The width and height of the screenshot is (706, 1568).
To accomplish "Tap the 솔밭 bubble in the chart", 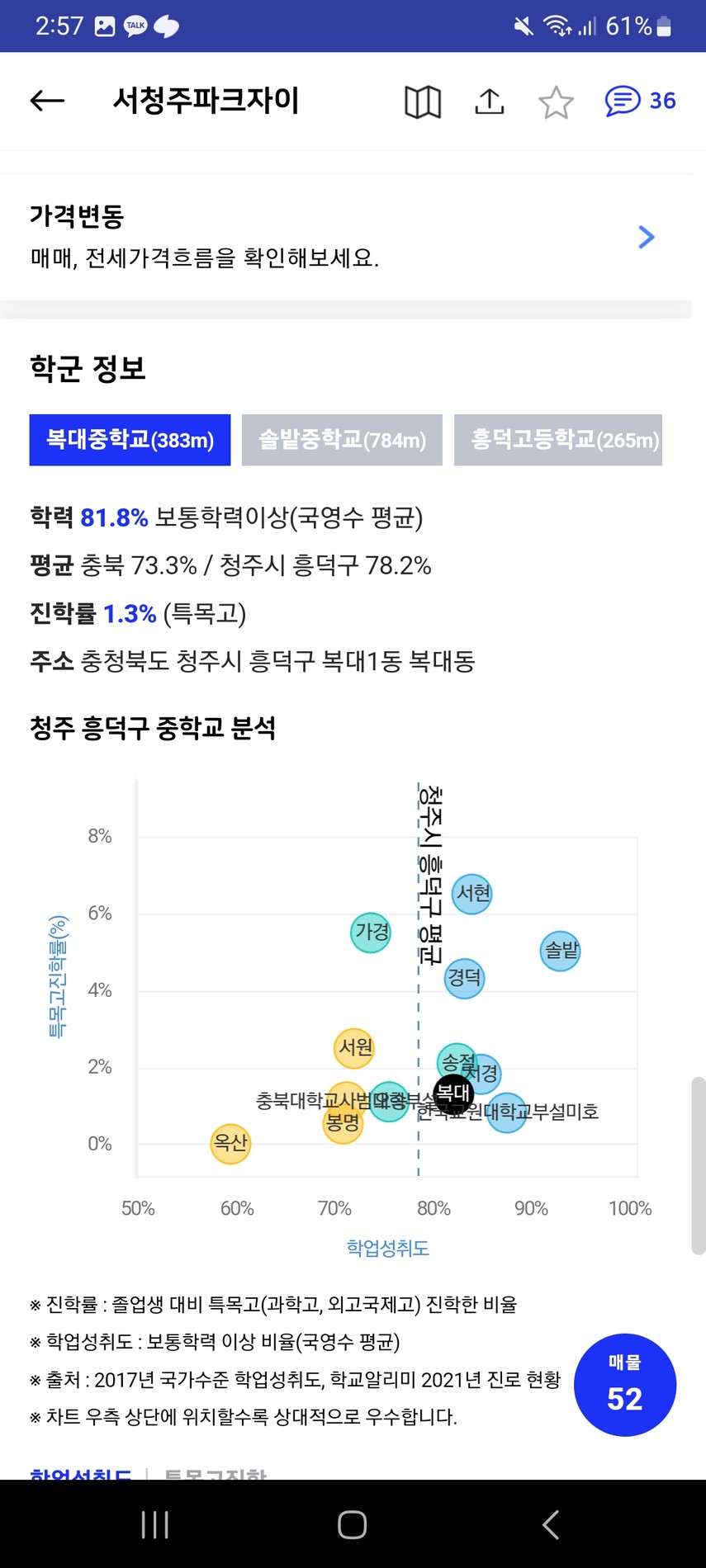I will pos(561,951).
